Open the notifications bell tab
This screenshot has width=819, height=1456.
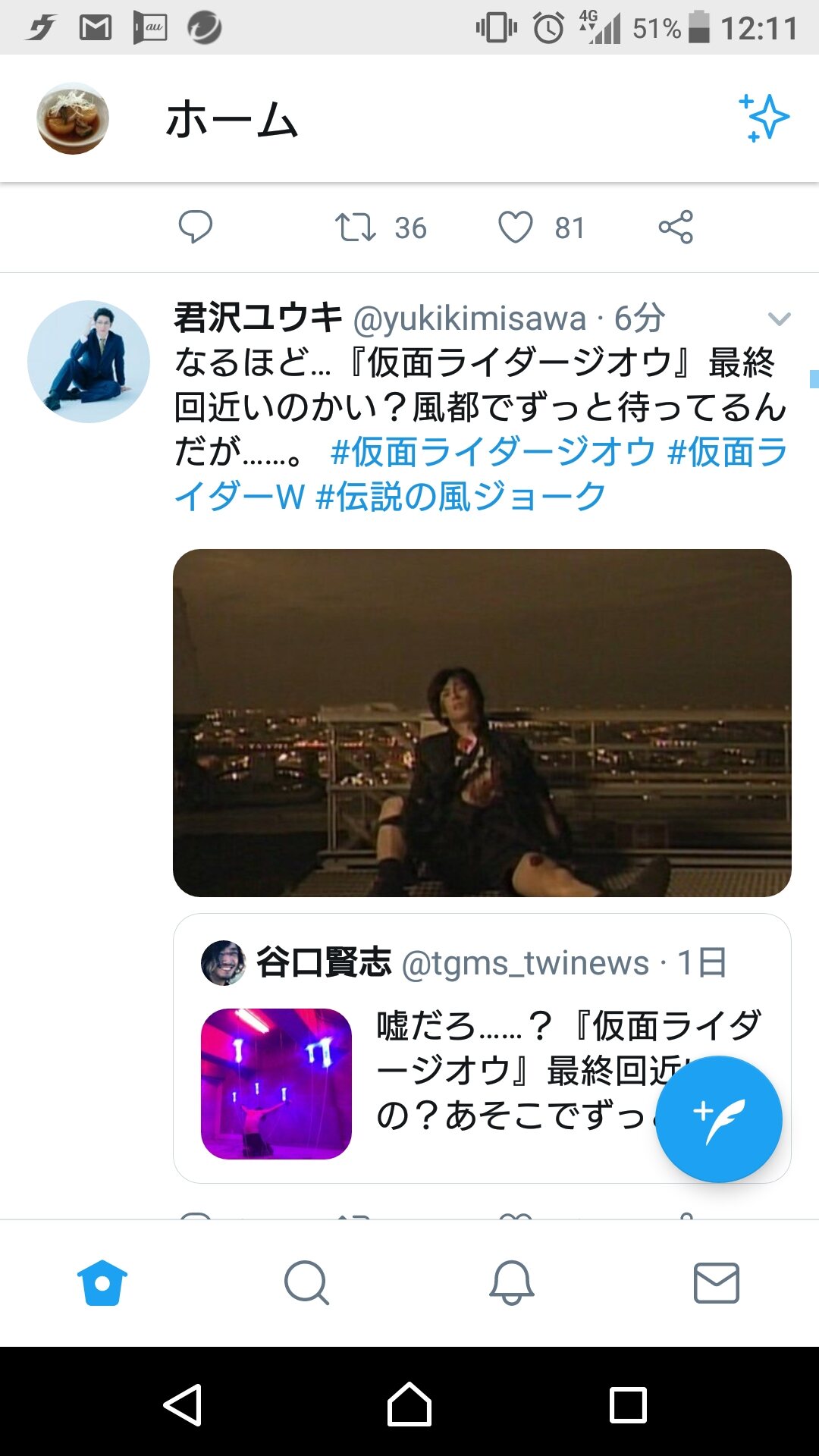tap(512, 1283)
